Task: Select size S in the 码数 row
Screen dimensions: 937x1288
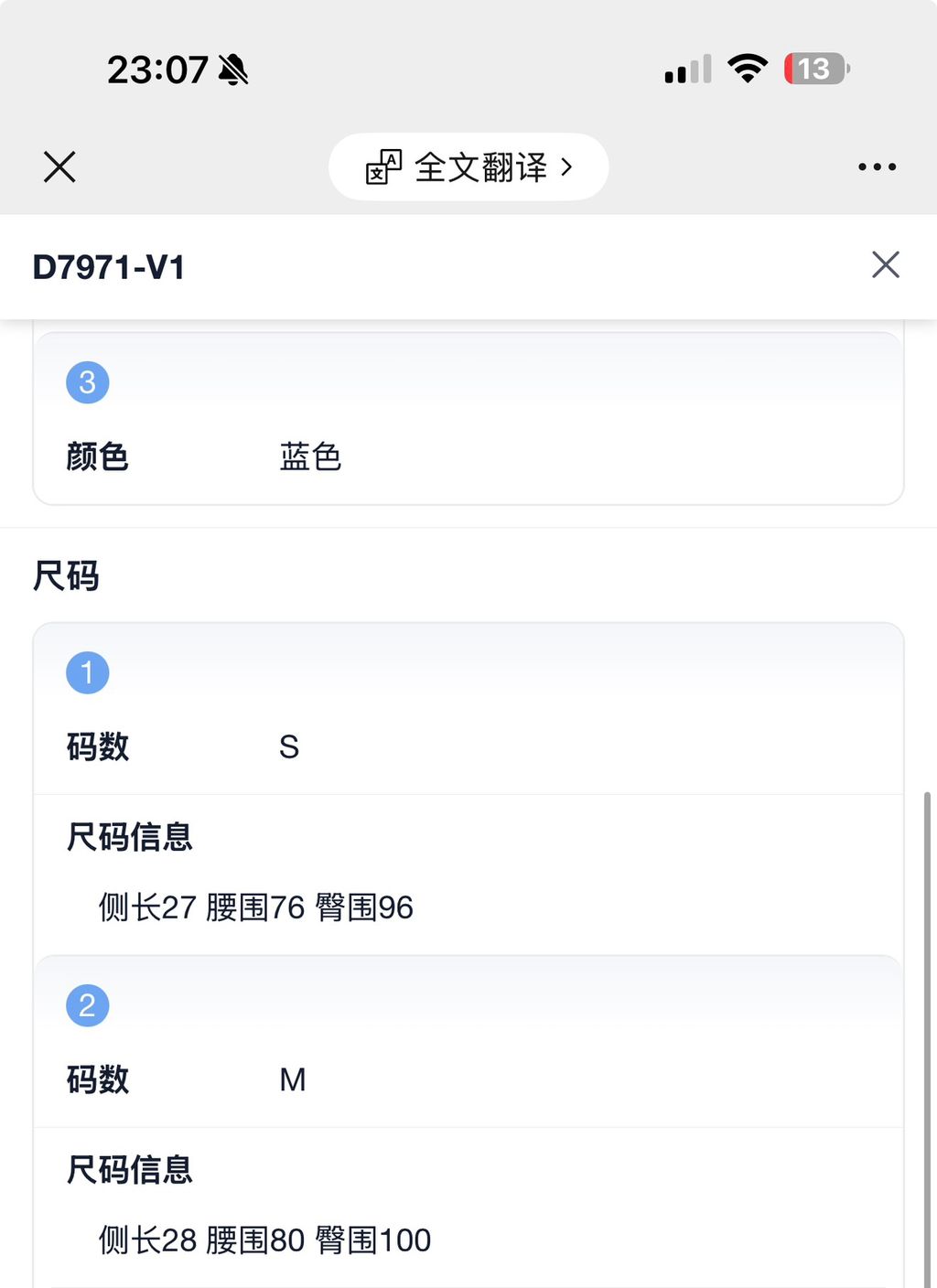Action: 289,747
